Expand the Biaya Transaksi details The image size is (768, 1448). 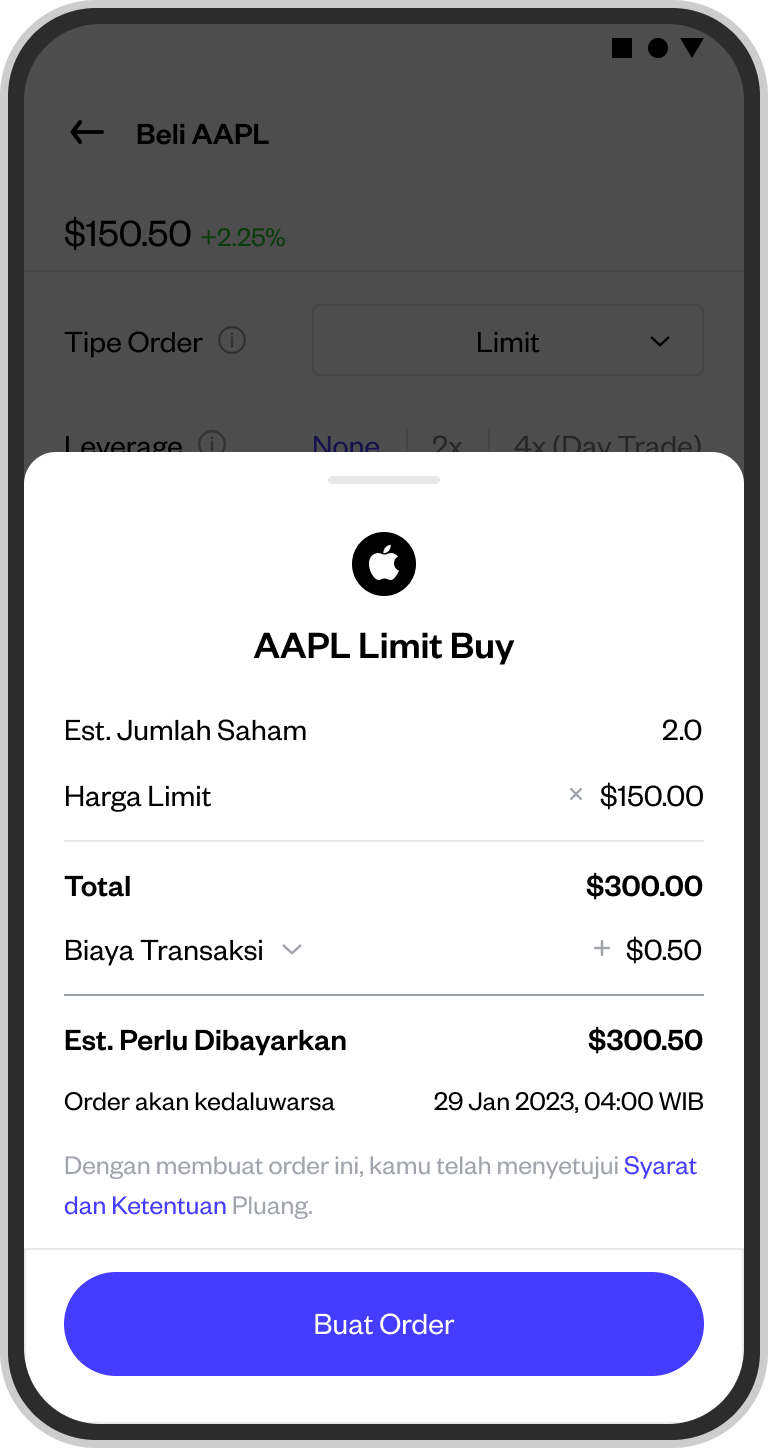(292, 950)
